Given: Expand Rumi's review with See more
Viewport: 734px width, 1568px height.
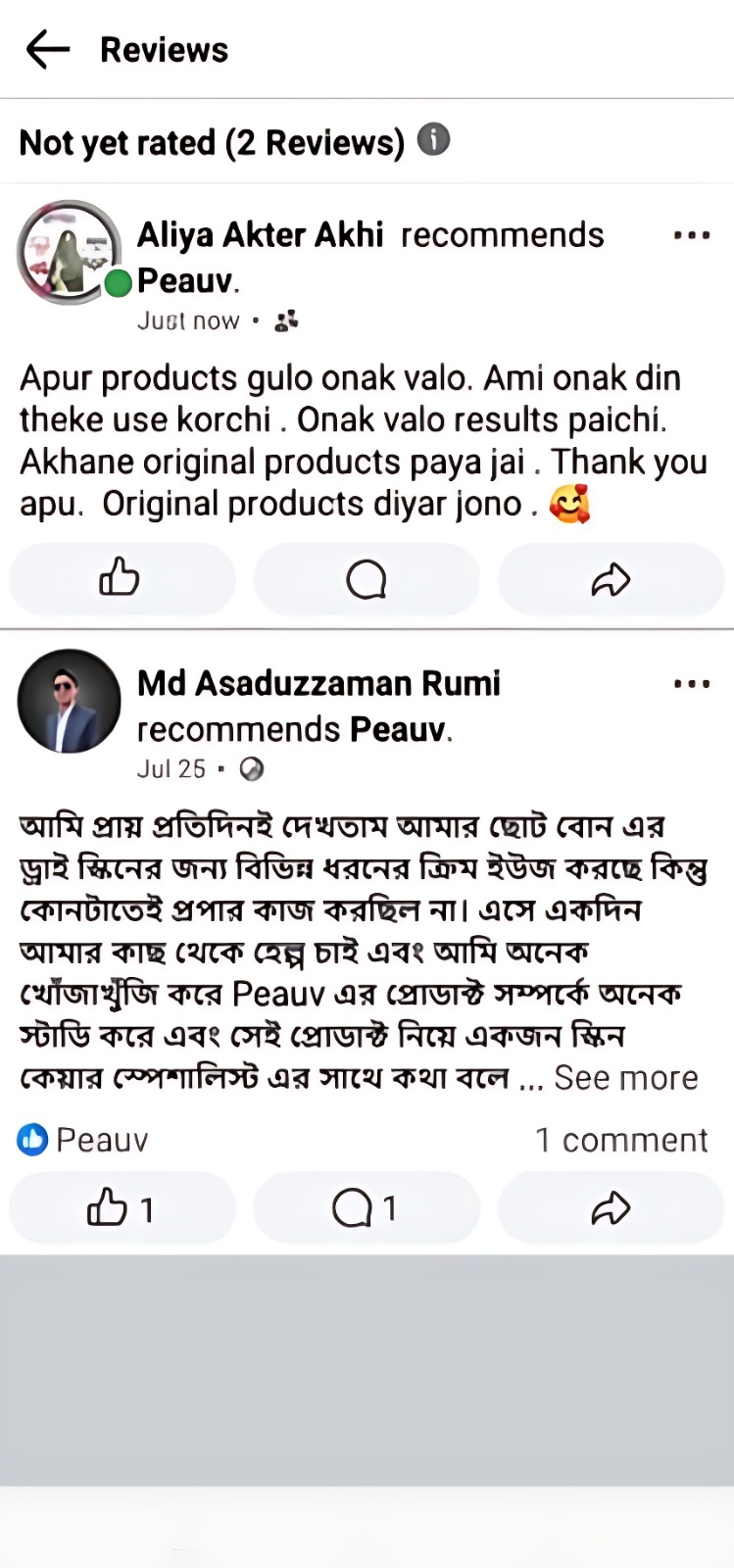Looking at the screenshot, I should [625, 1078].
